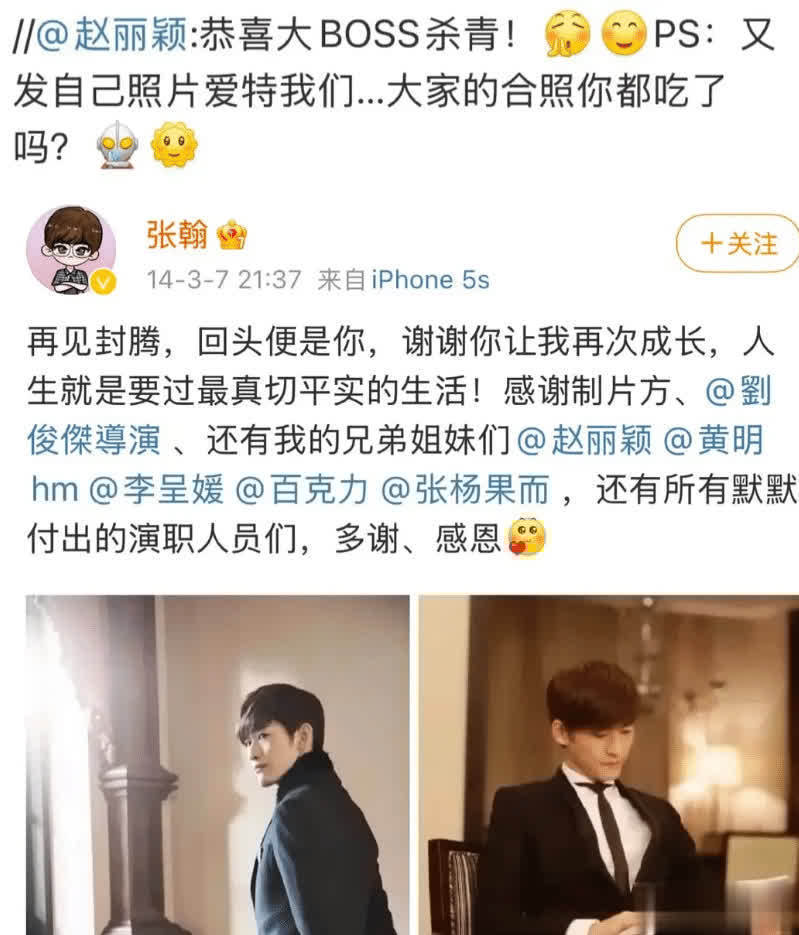
Task: Open the @张杨果而 mention
Action: coord(466,489)
